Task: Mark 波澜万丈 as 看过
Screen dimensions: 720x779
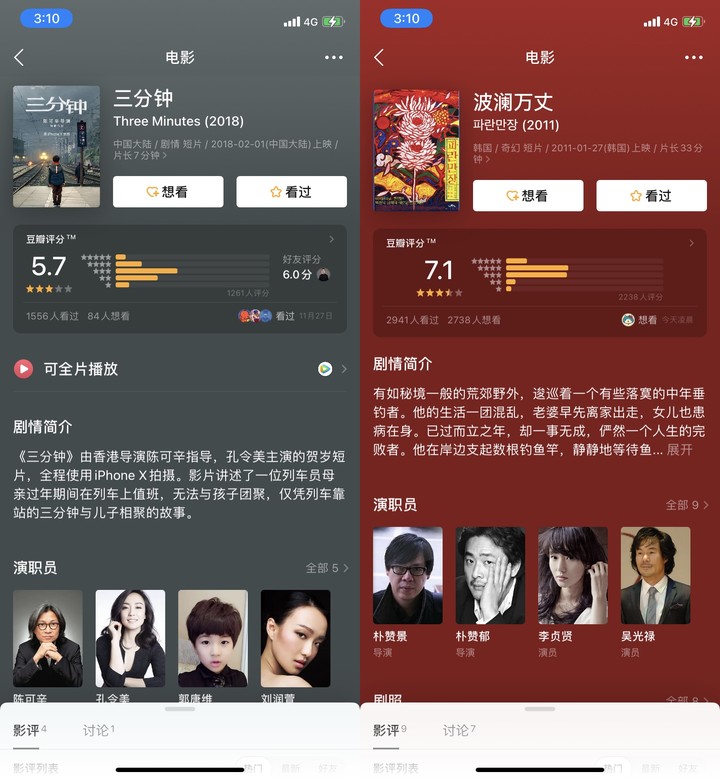Action: [651, 196]
